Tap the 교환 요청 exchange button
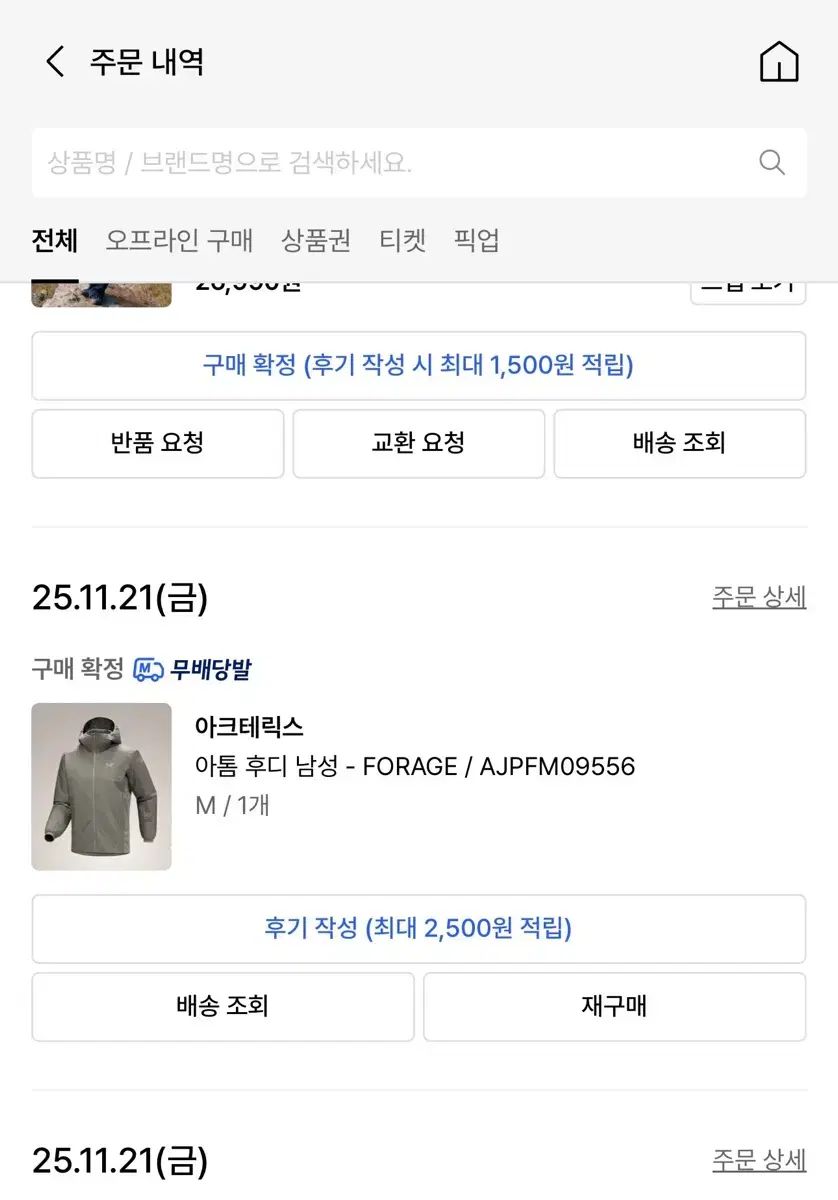 coord(418,443)
